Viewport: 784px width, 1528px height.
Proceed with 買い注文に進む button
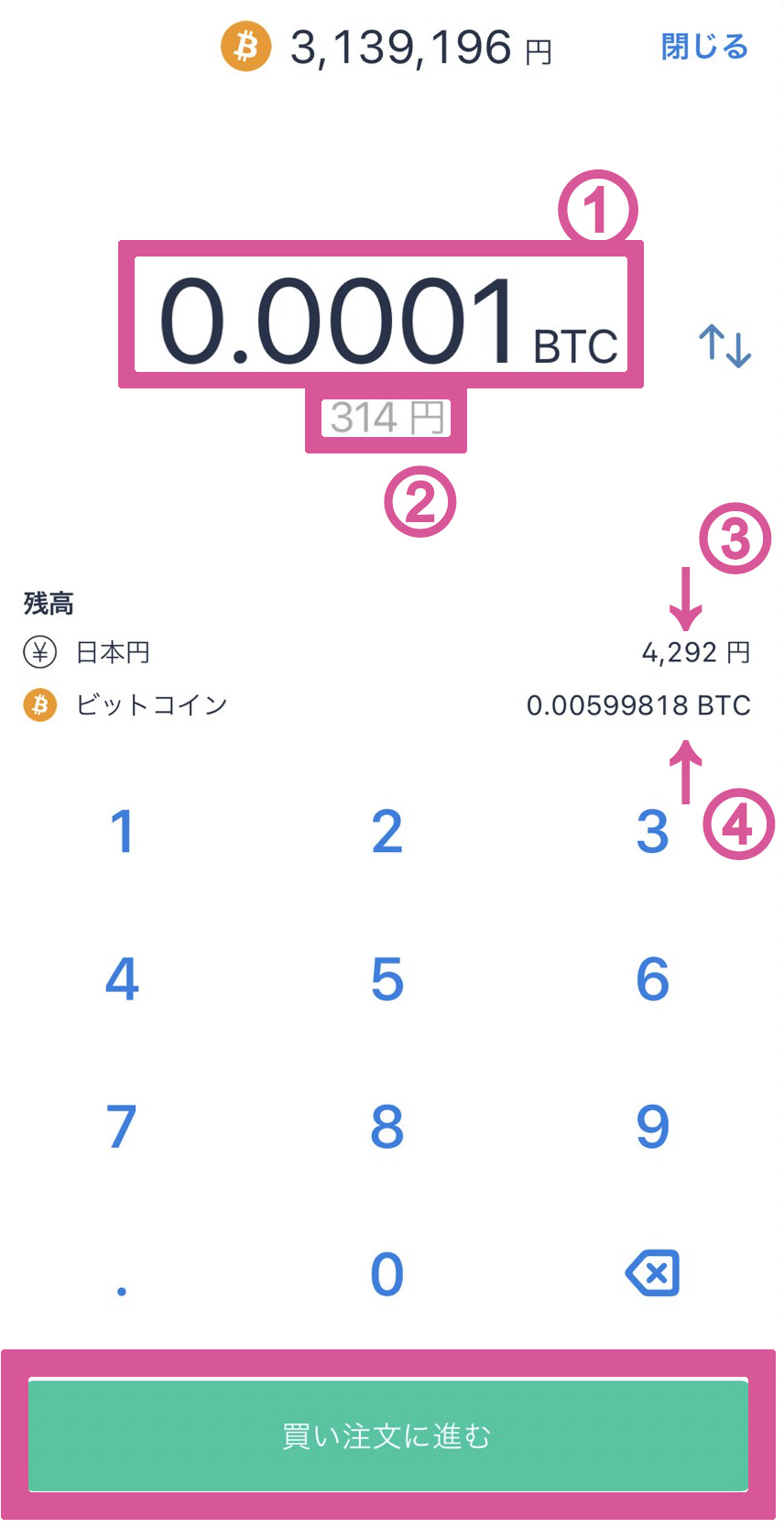click(x=388, y=1435)
